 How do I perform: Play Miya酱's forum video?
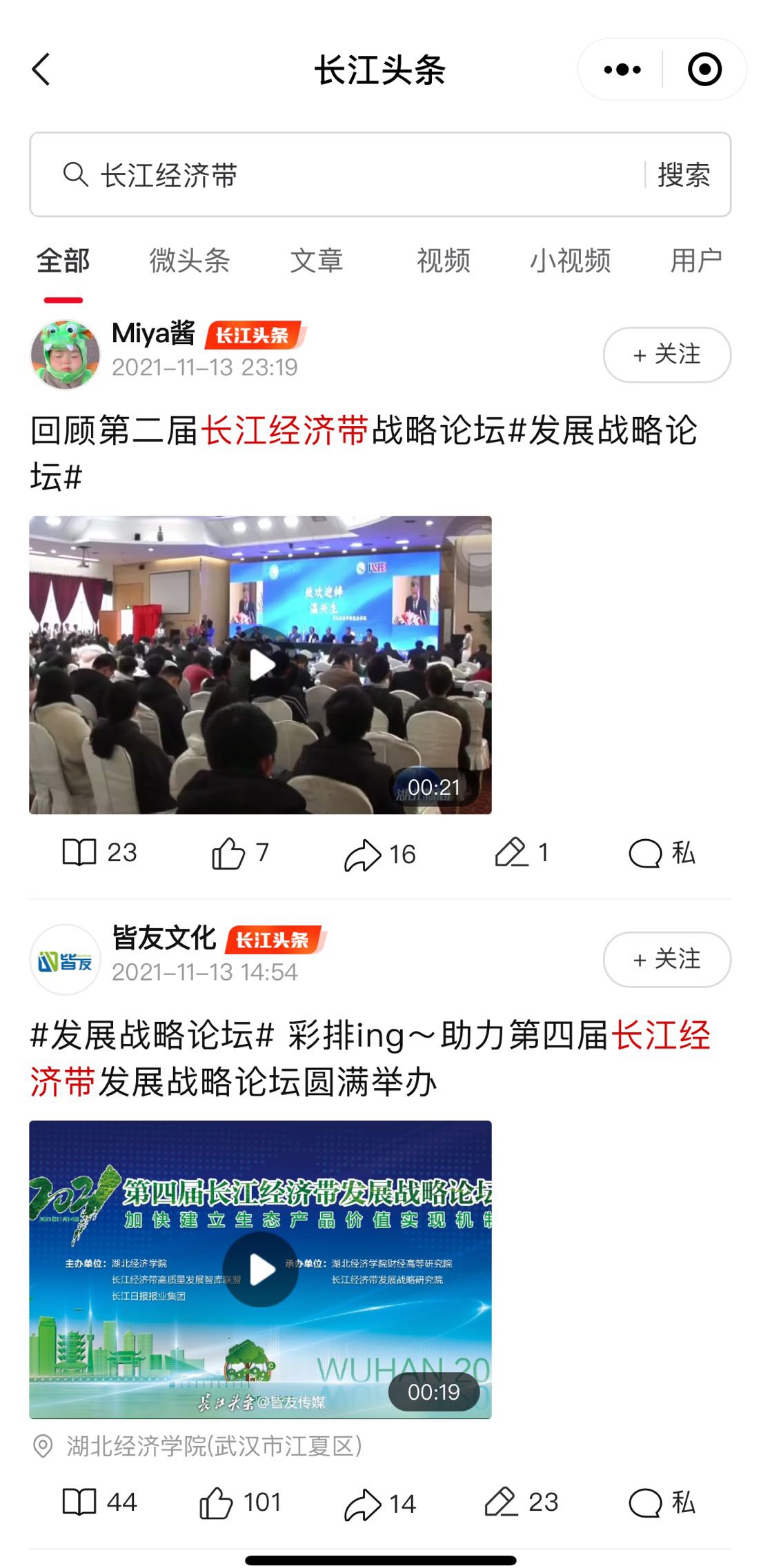coord(260,665)
